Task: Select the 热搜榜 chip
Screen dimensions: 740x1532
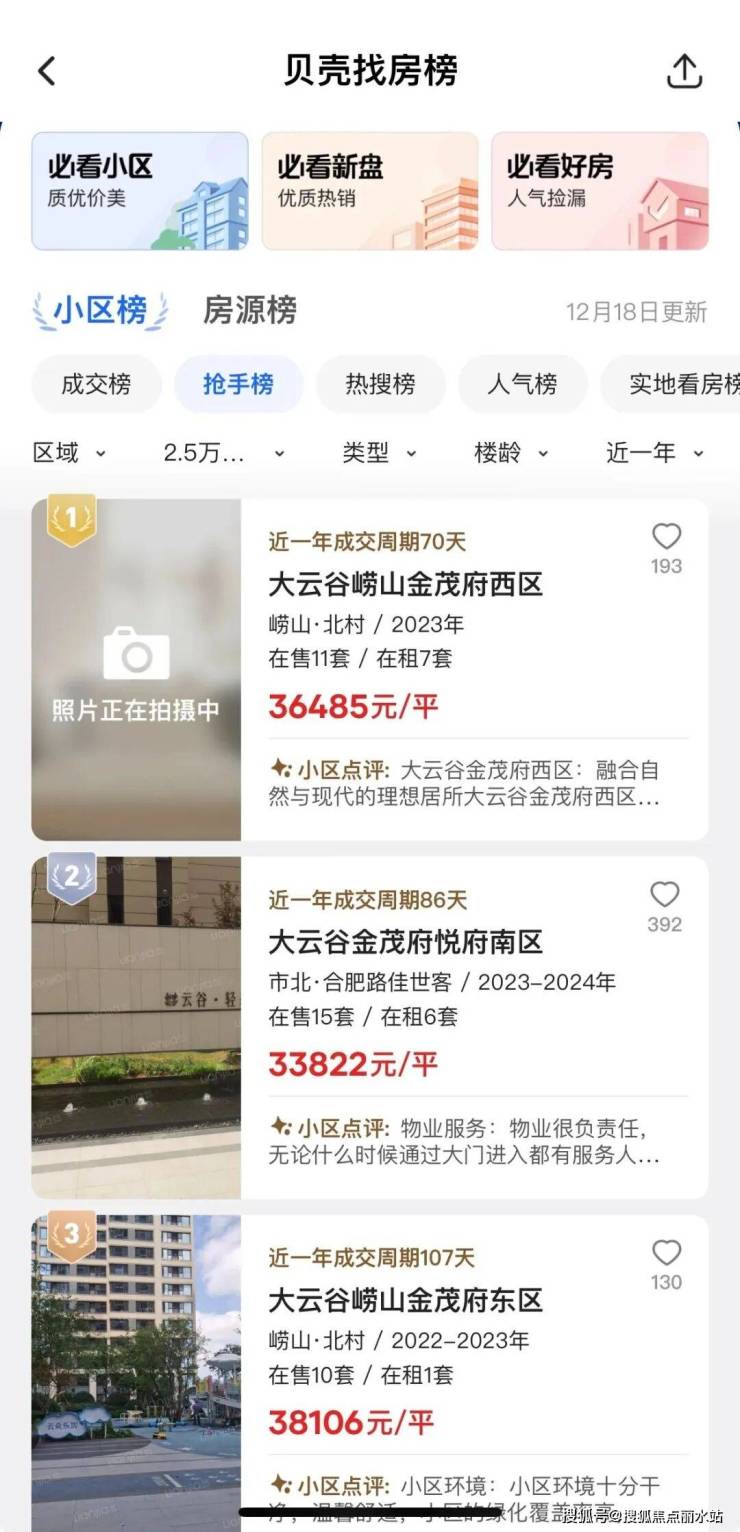Action: click(x=380, y=384)
